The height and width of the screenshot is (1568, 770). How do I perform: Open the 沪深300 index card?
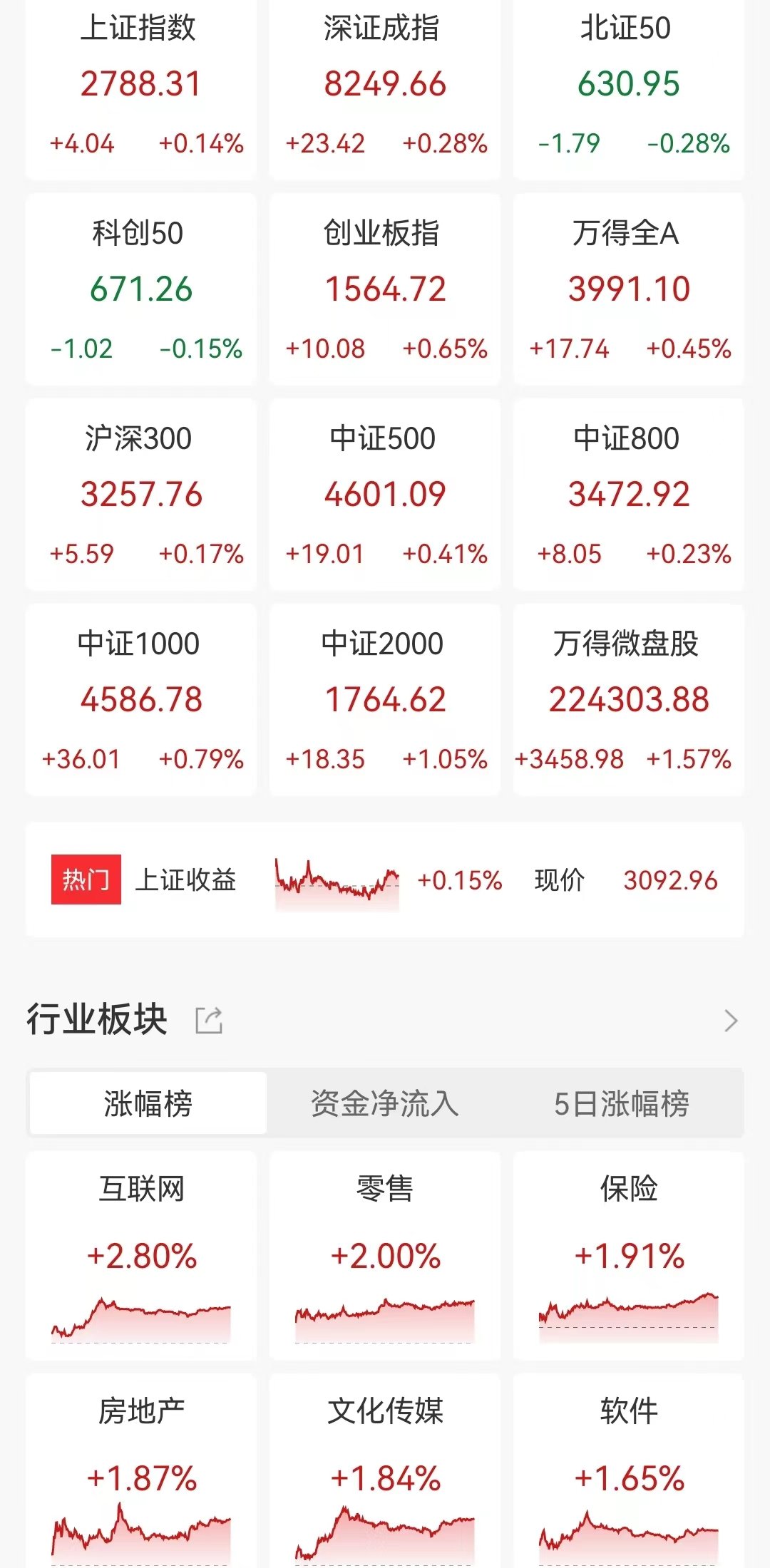coord(141,495)
